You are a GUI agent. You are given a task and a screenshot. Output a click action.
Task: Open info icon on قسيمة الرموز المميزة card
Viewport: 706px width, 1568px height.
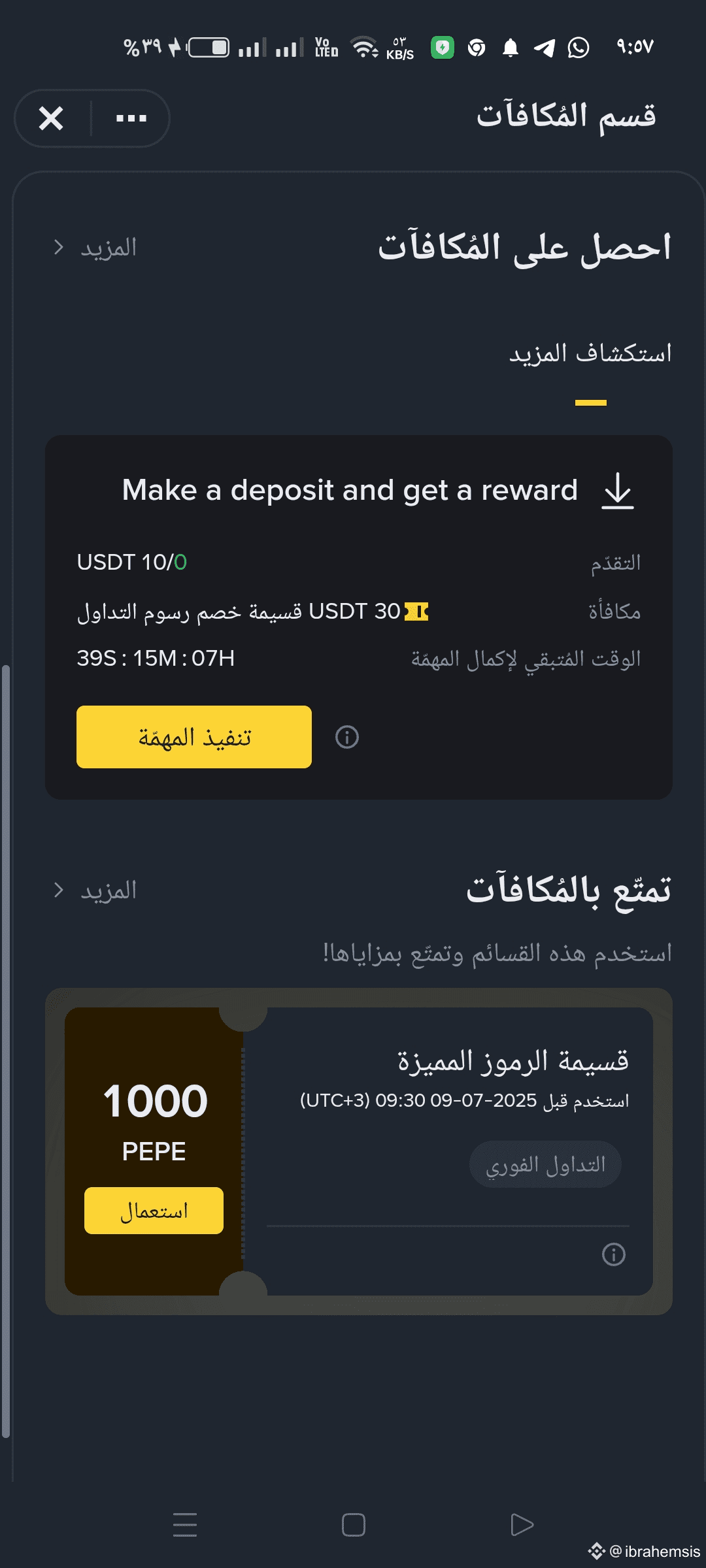pos(613,1254)
